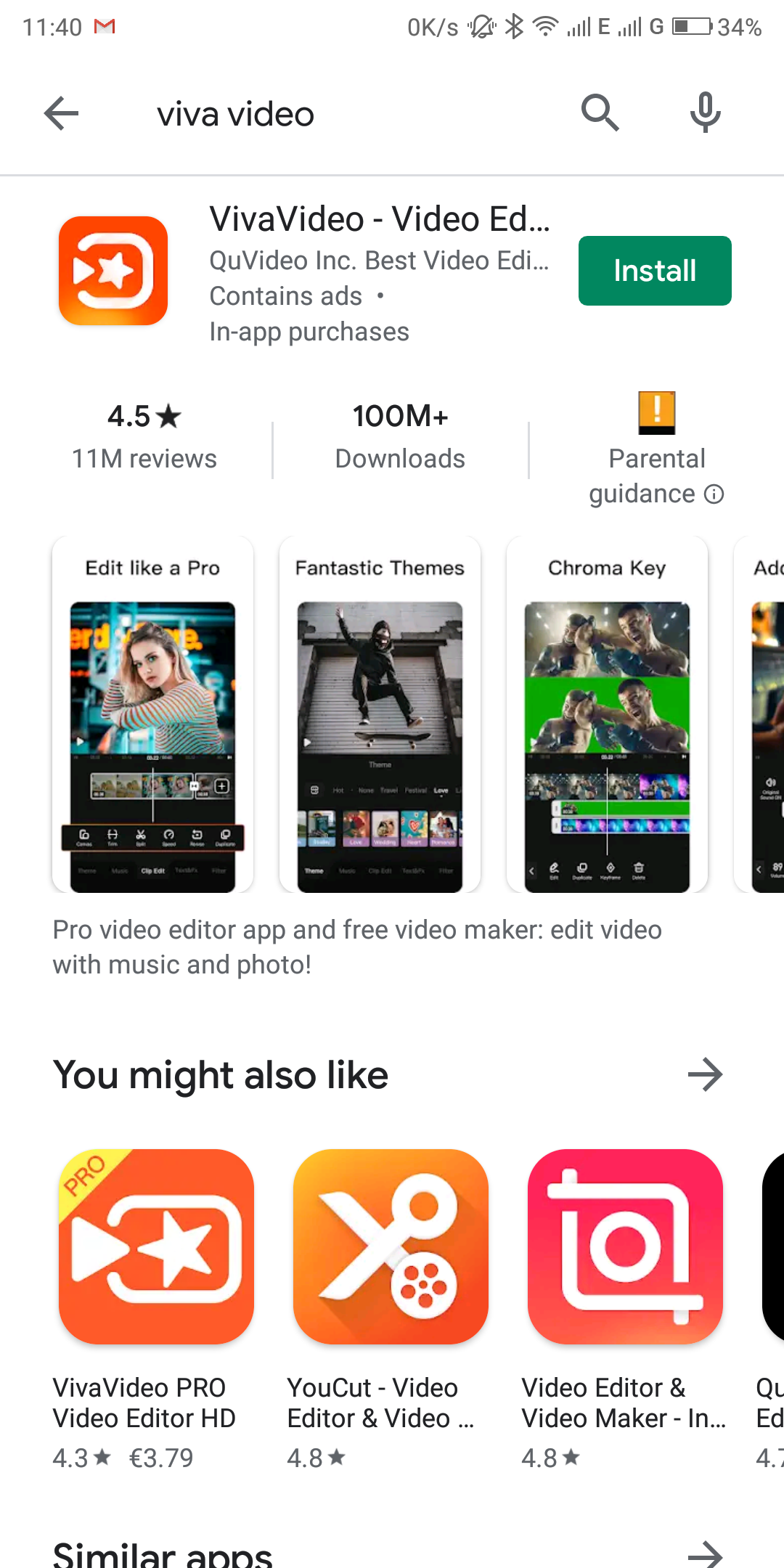Tap the search magnifier icon
The height and width of the screenshot is (1568, 784).
point(600,113)
